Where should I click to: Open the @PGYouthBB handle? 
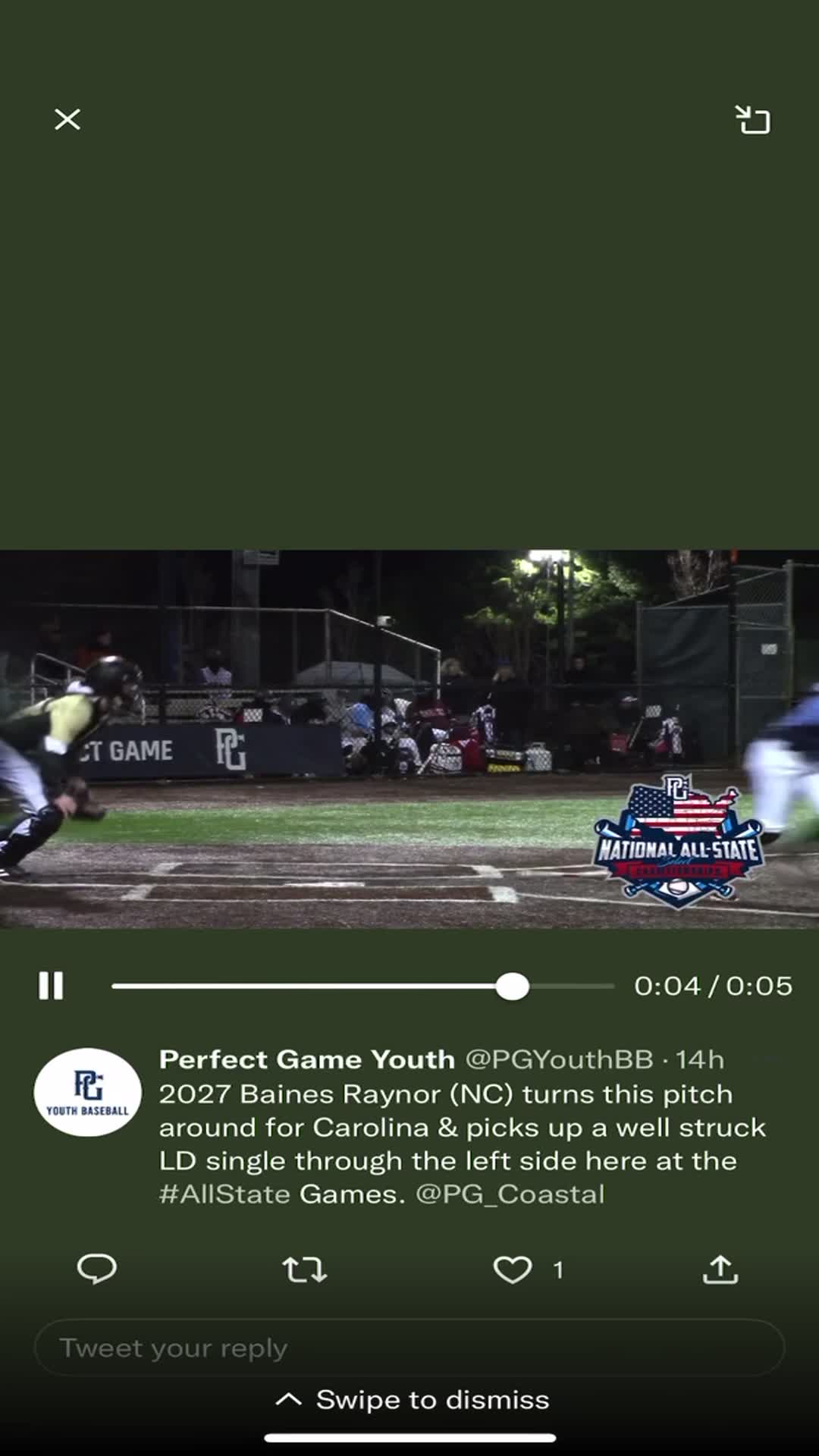coord(558,1059)
